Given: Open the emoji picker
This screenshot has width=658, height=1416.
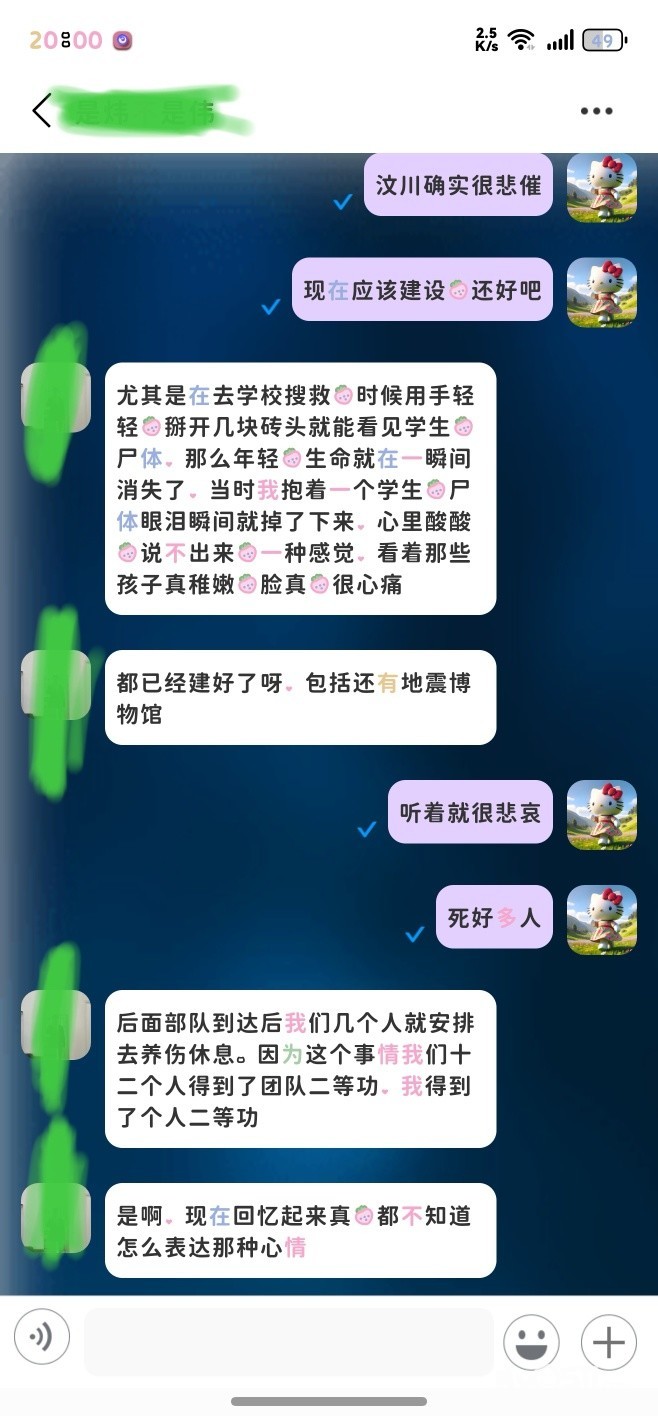Looking at the screenshot, I should (x=531, y=1342).
